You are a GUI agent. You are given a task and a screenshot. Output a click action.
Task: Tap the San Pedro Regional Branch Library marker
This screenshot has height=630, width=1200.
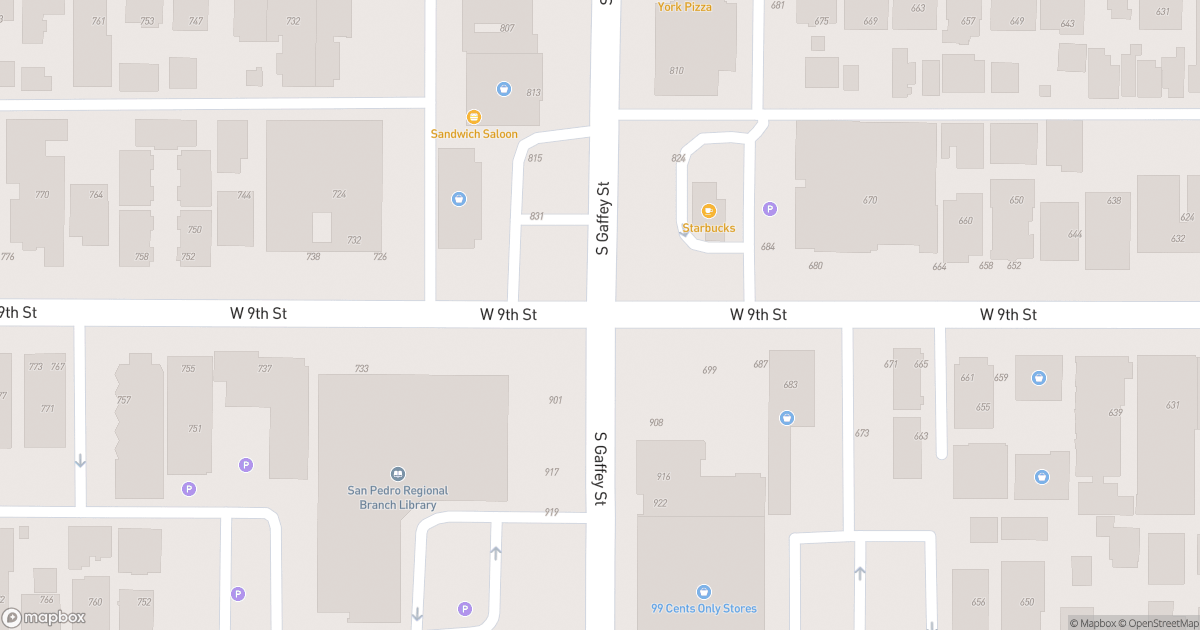[397, 474]
